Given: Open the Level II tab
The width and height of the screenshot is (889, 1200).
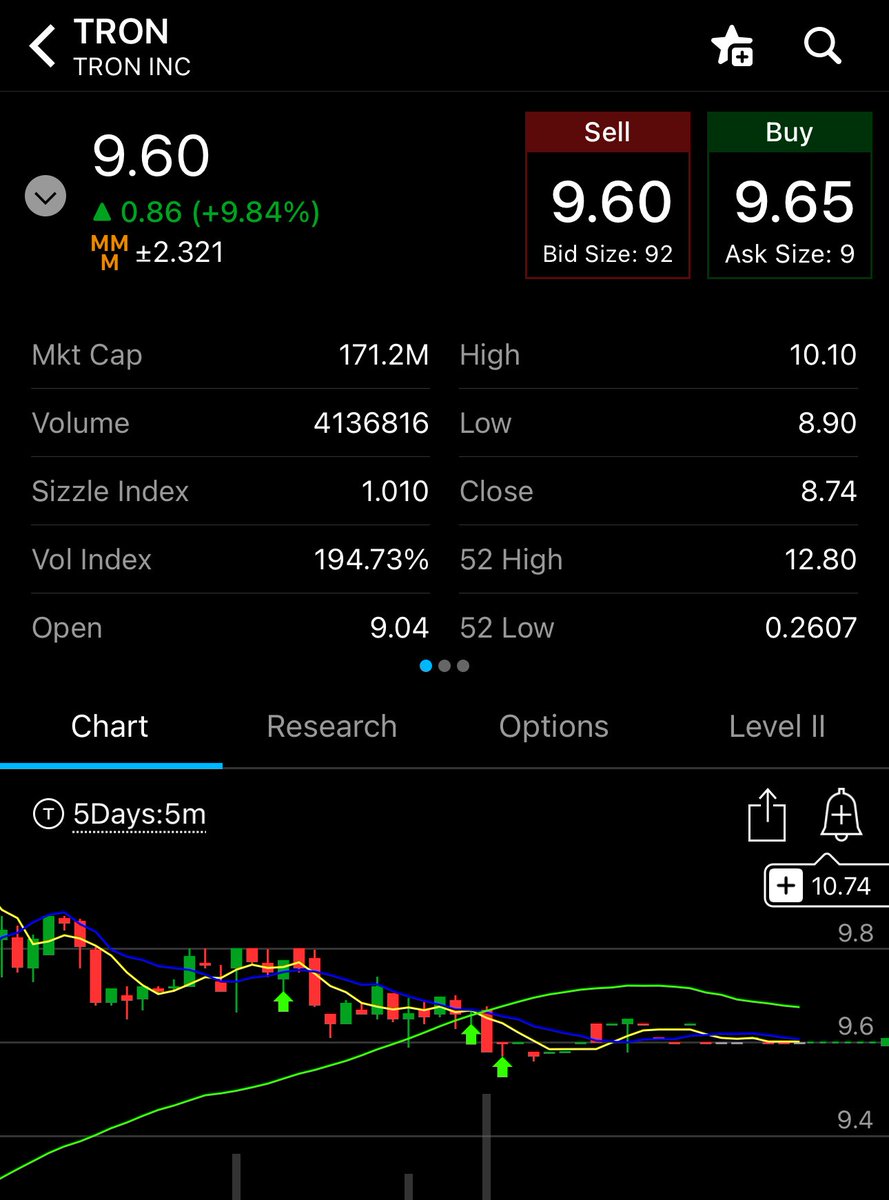Looking at the screenshot, I should pyautogui.click(x=777, y=726).
